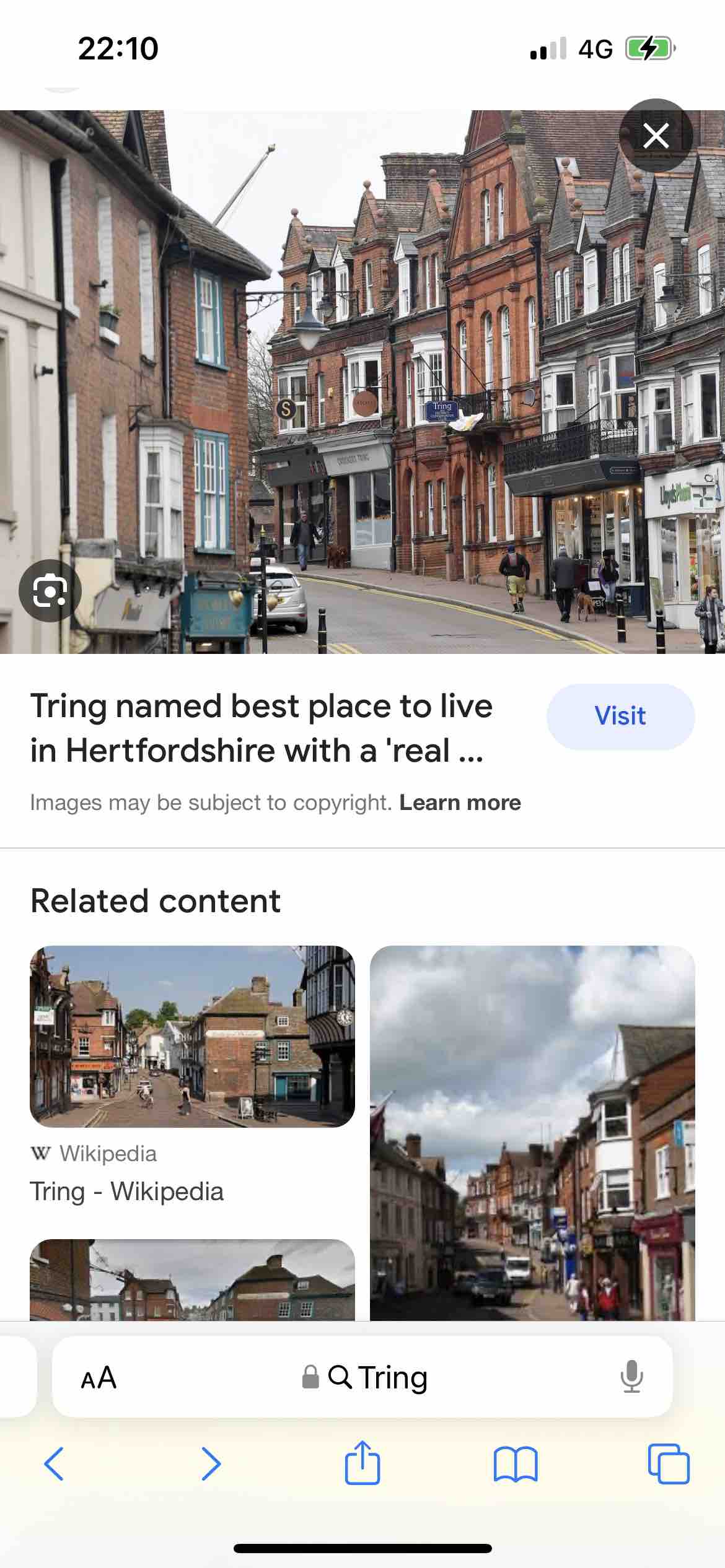Close the image preview
Viewport: 725px width, 1568px height.
(x=656, y=136)
